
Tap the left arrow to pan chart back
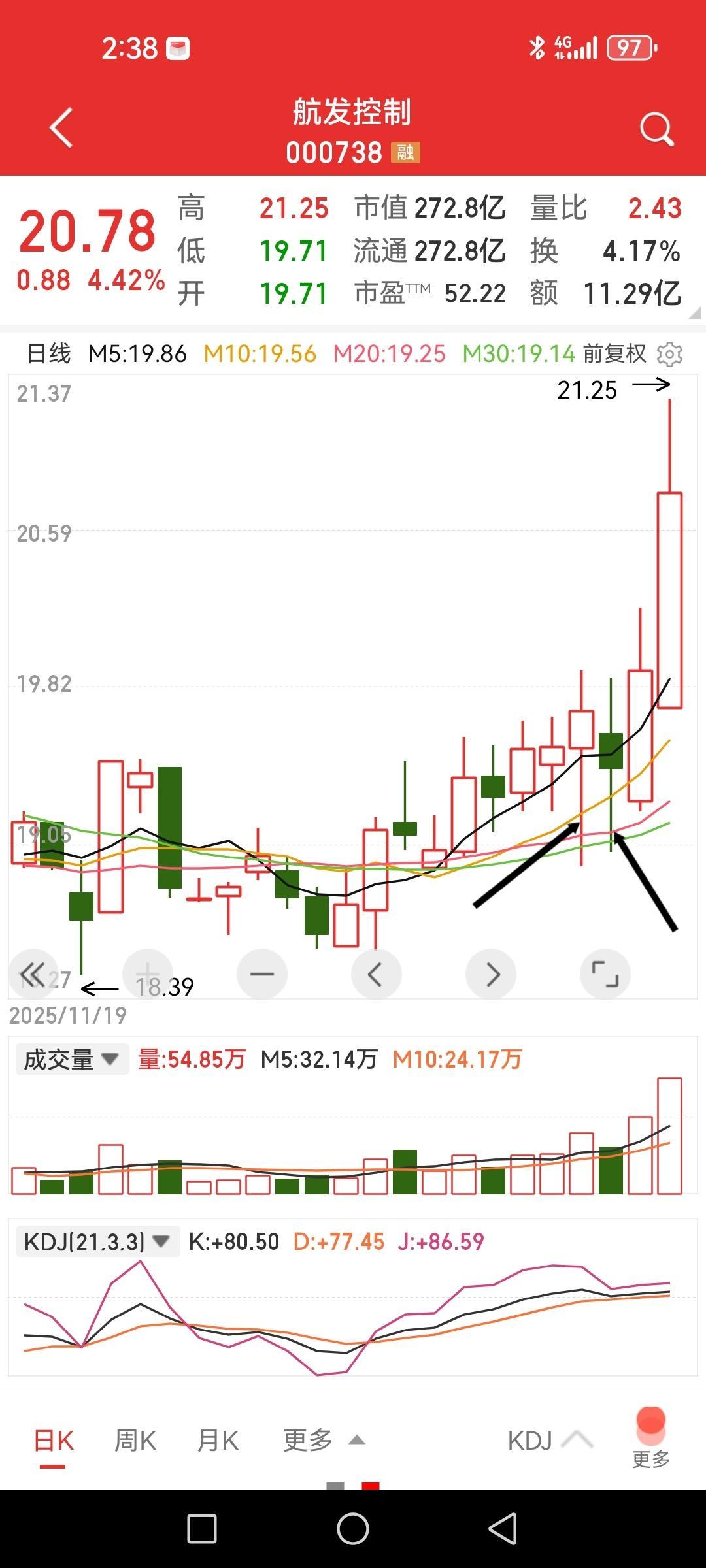tap(376, 973)
